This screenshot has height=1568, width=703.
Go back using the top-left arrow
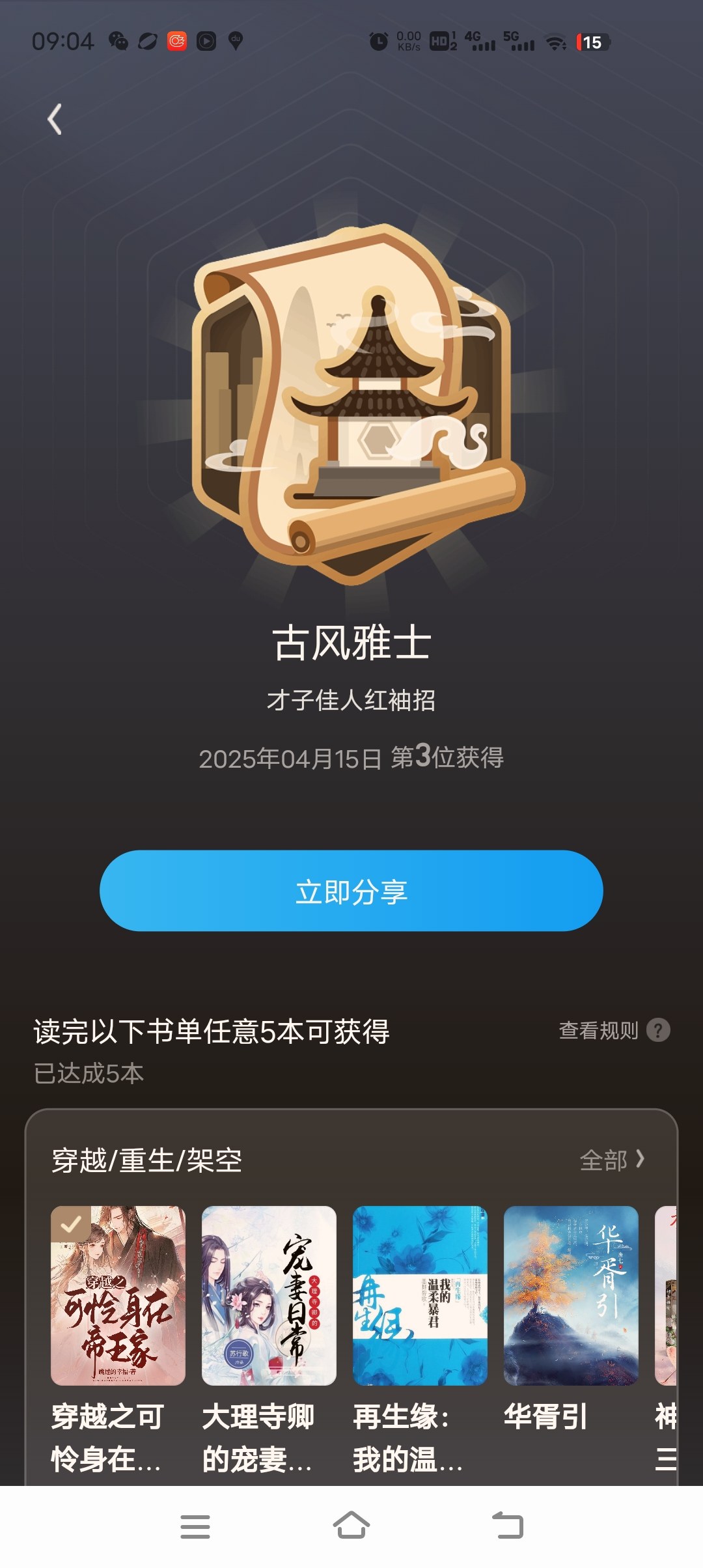click(x=55, y=120)
